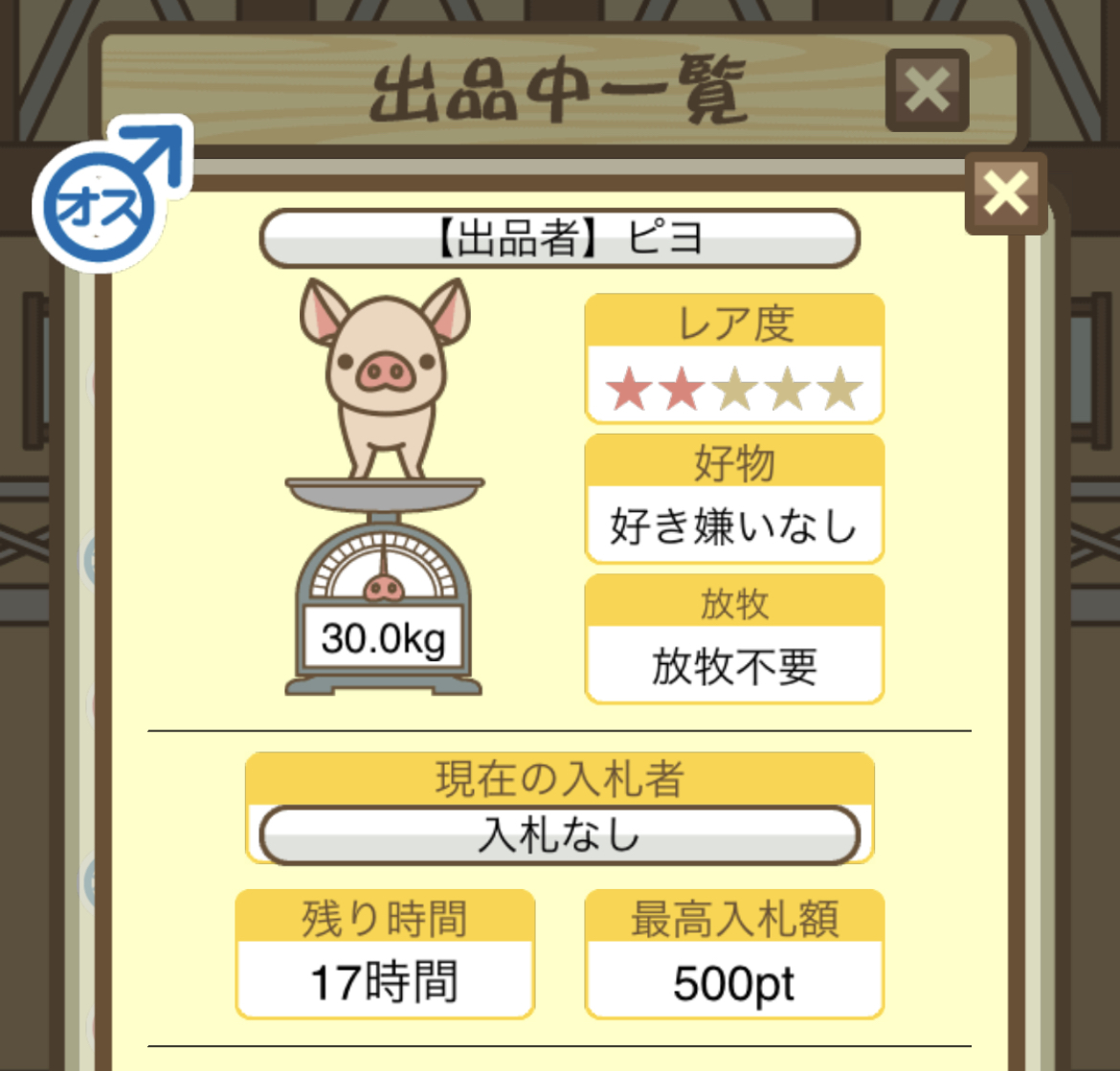Dismiss the pig detail popup
Screen dimensions: 1120x1071
[x=1005, y=192]
